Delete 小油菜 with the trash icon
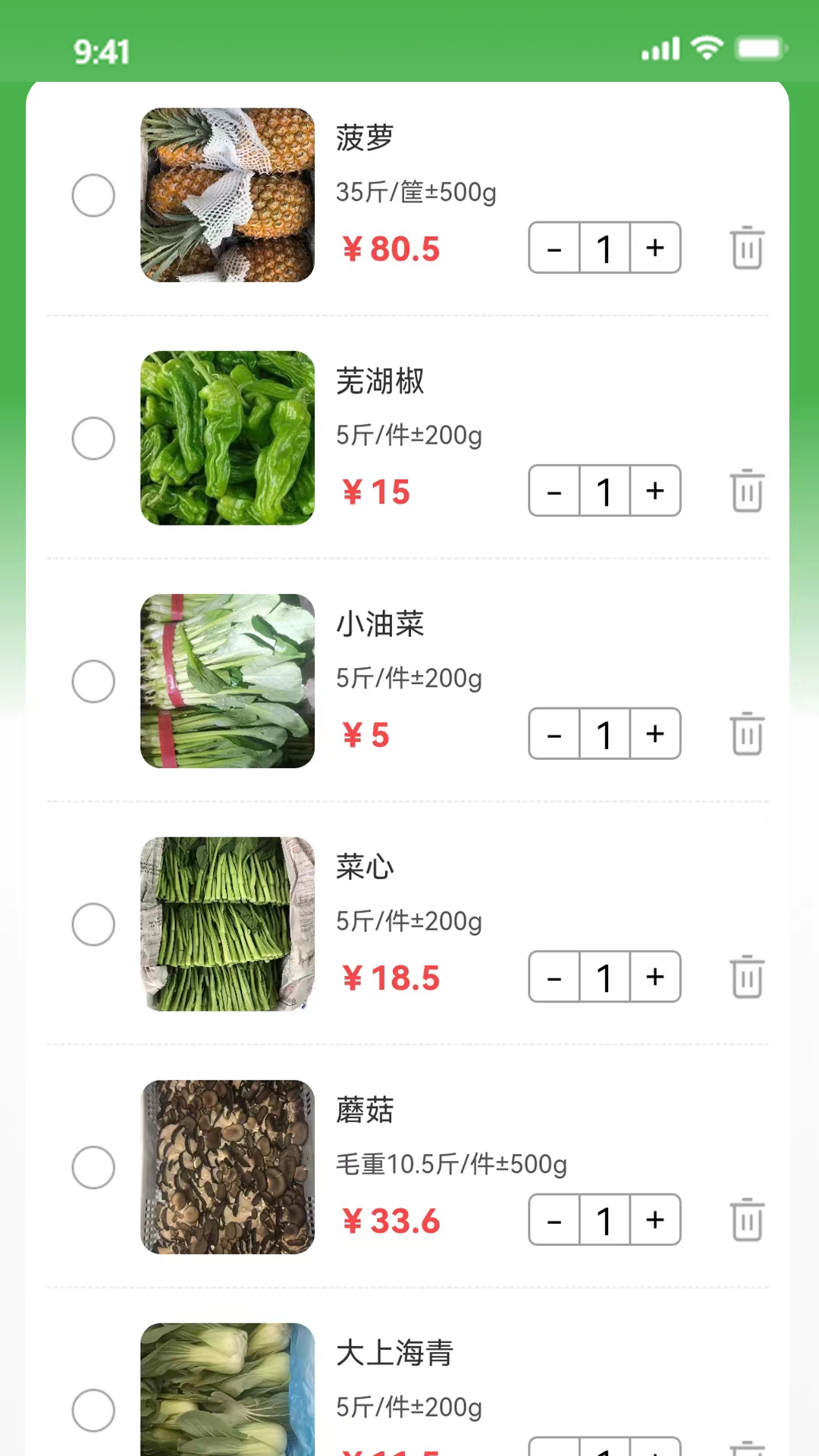Screen dimensions: 819x1456 tap(747, 733)
